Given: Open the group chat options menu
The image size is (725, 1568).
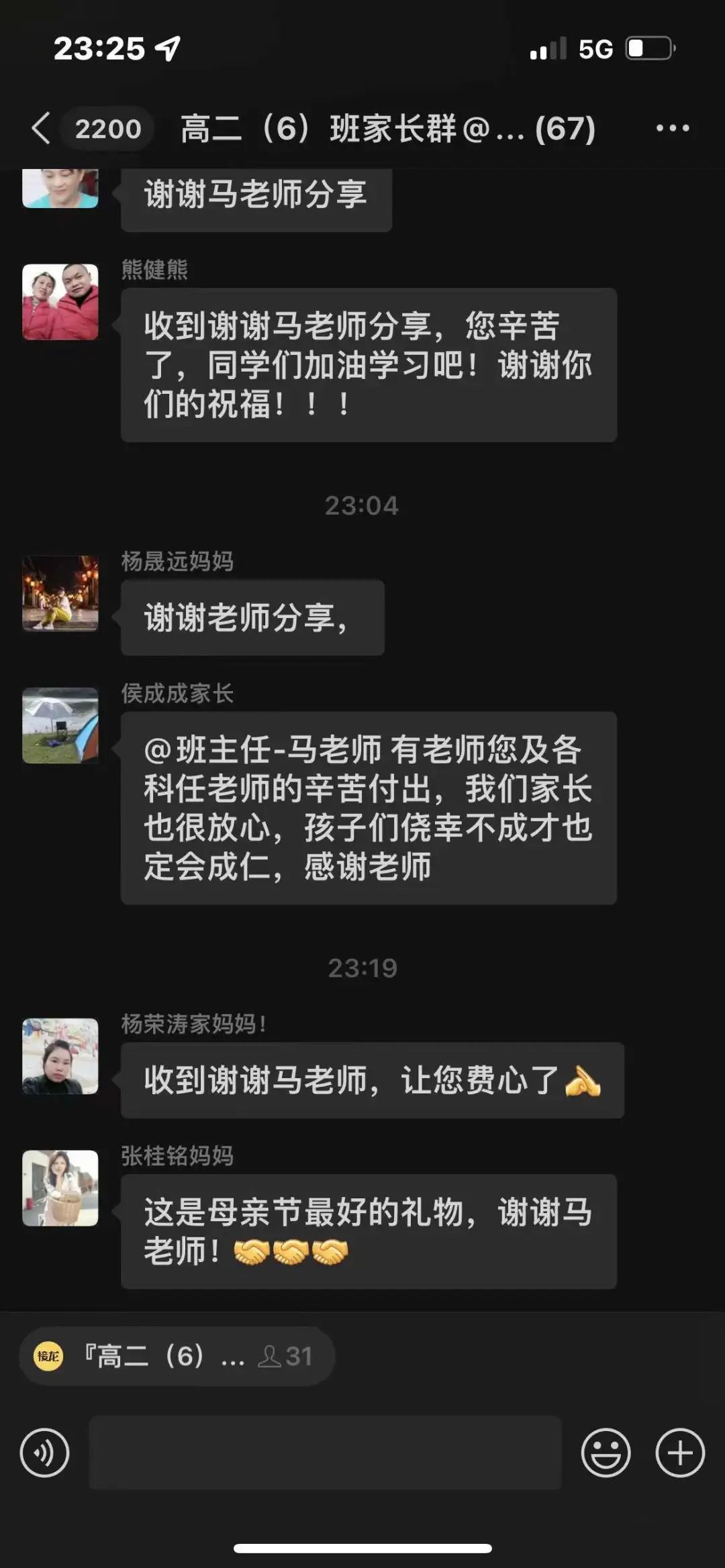Looking at the screenshot, I should 673,127.
